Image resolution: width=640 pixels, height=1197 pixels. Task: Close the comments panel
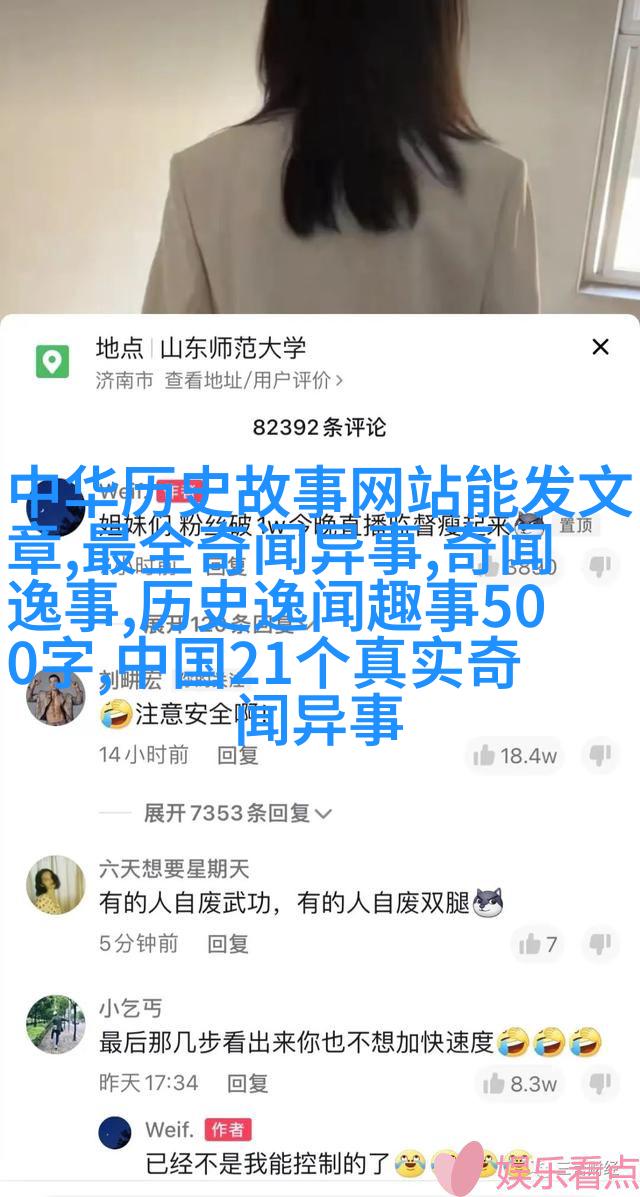[x=600, y=347]
